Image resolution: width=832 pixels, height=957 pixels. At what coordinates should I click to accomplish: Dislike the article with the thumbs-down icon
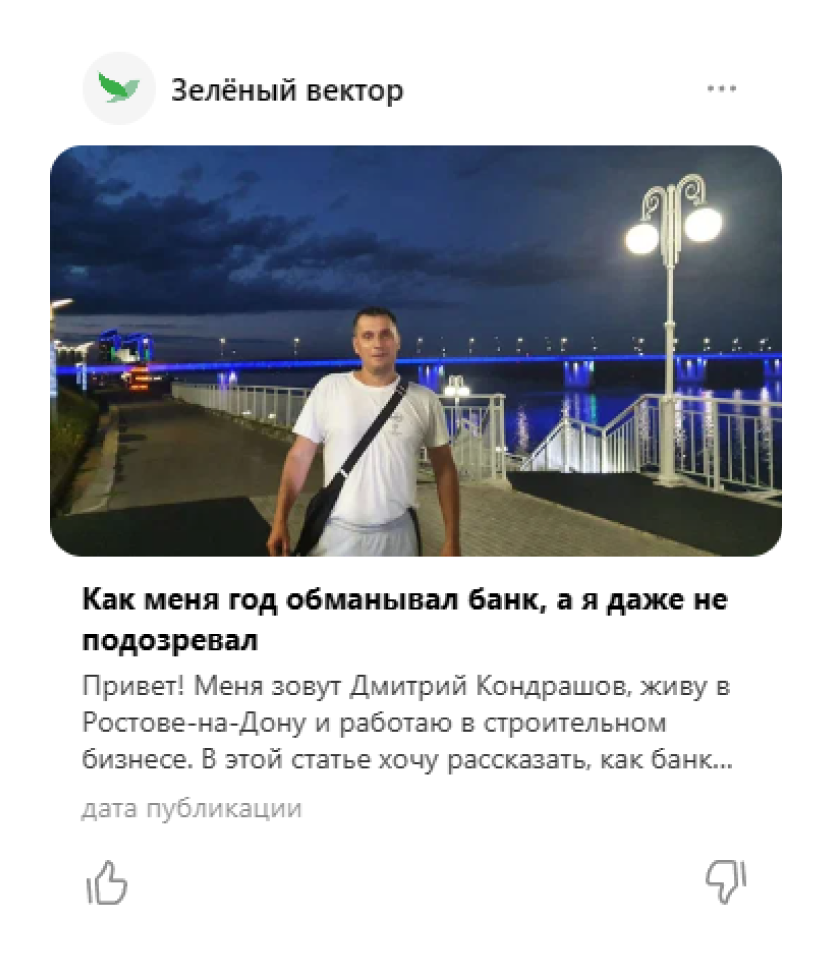(x=726, y=880)
